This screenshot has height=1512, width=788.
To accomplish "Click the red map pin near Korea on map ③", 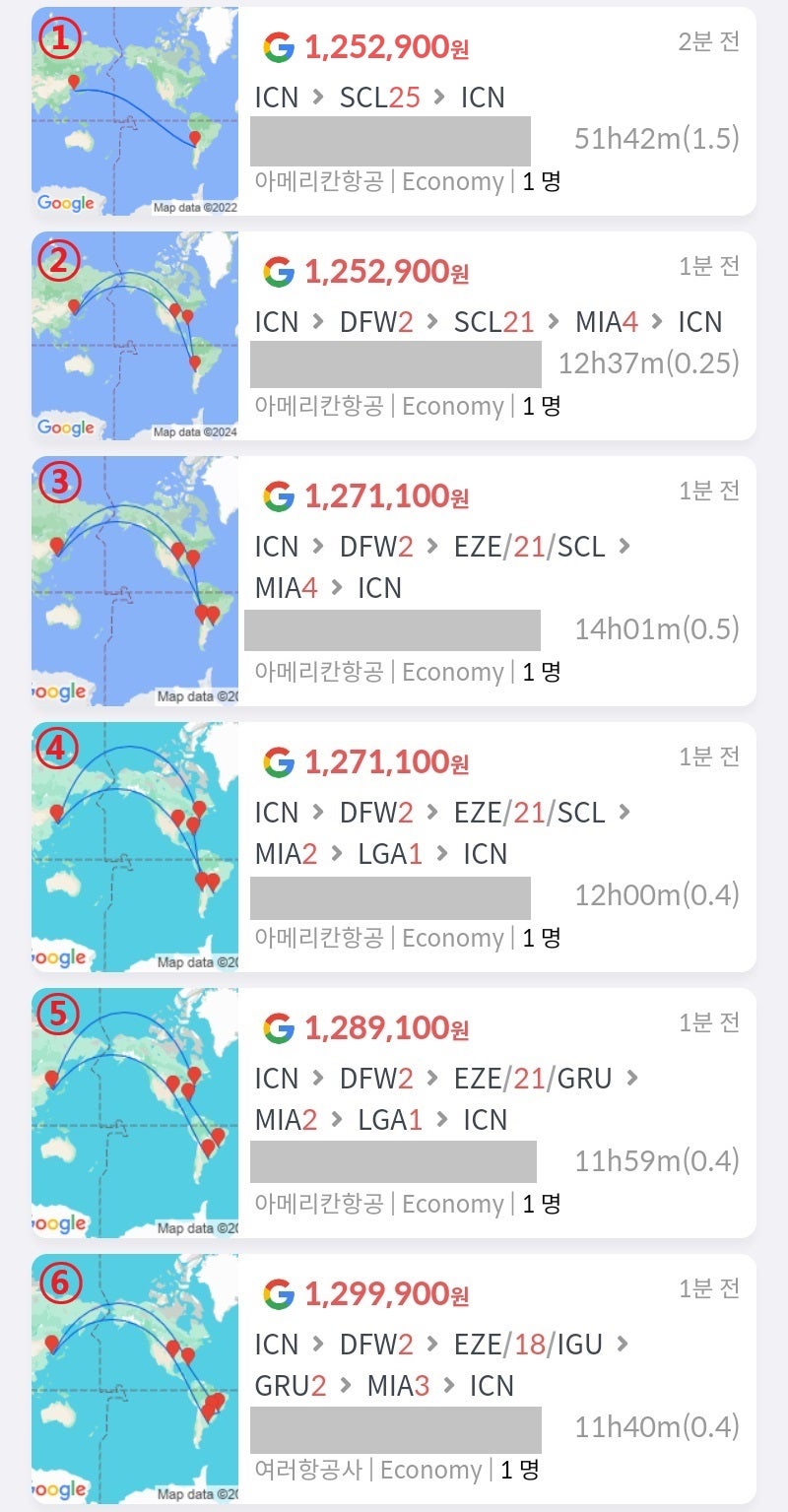I will 55,544.
